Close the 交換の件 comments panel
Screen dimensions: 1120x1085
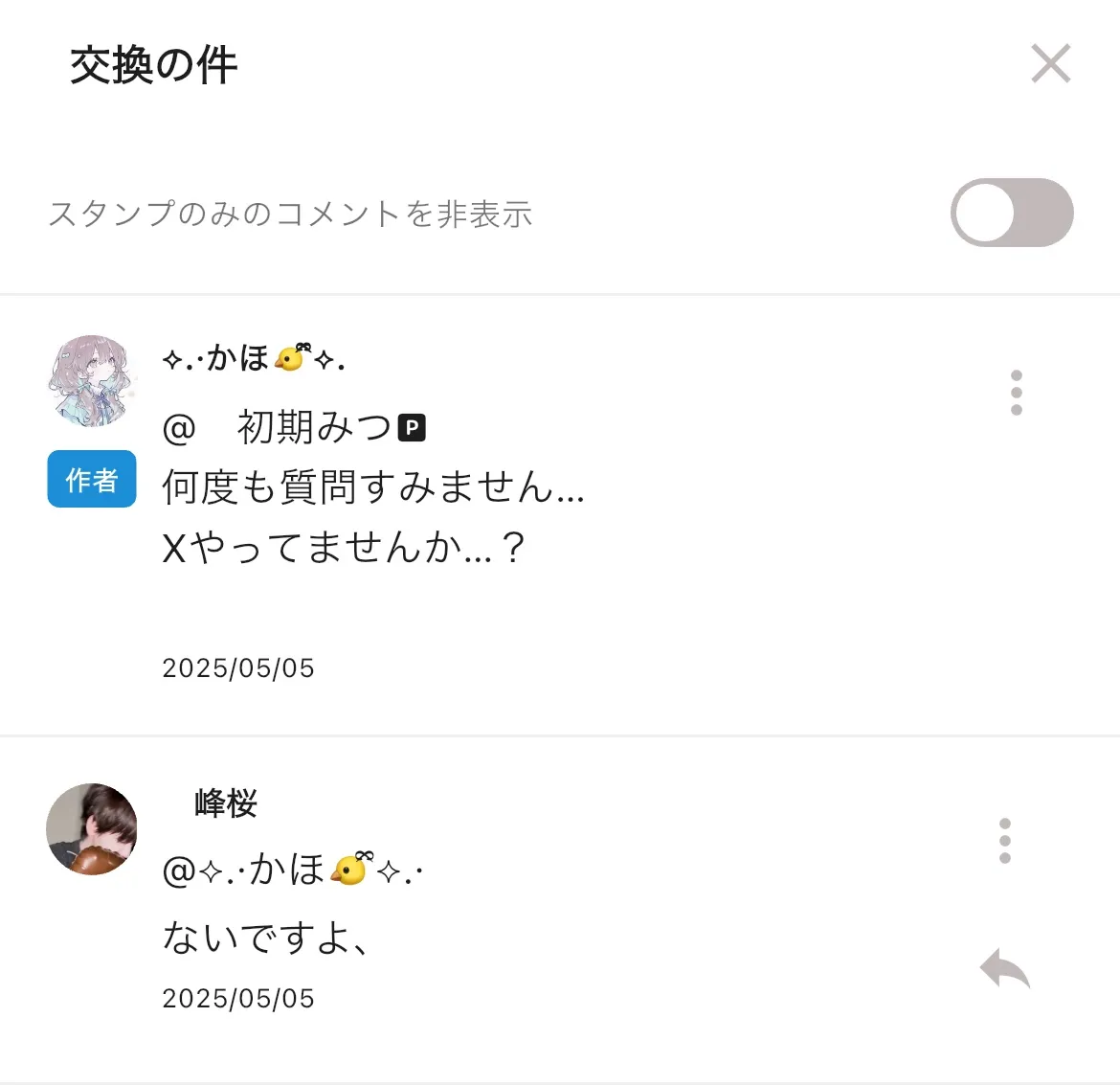coord(1050,64)
